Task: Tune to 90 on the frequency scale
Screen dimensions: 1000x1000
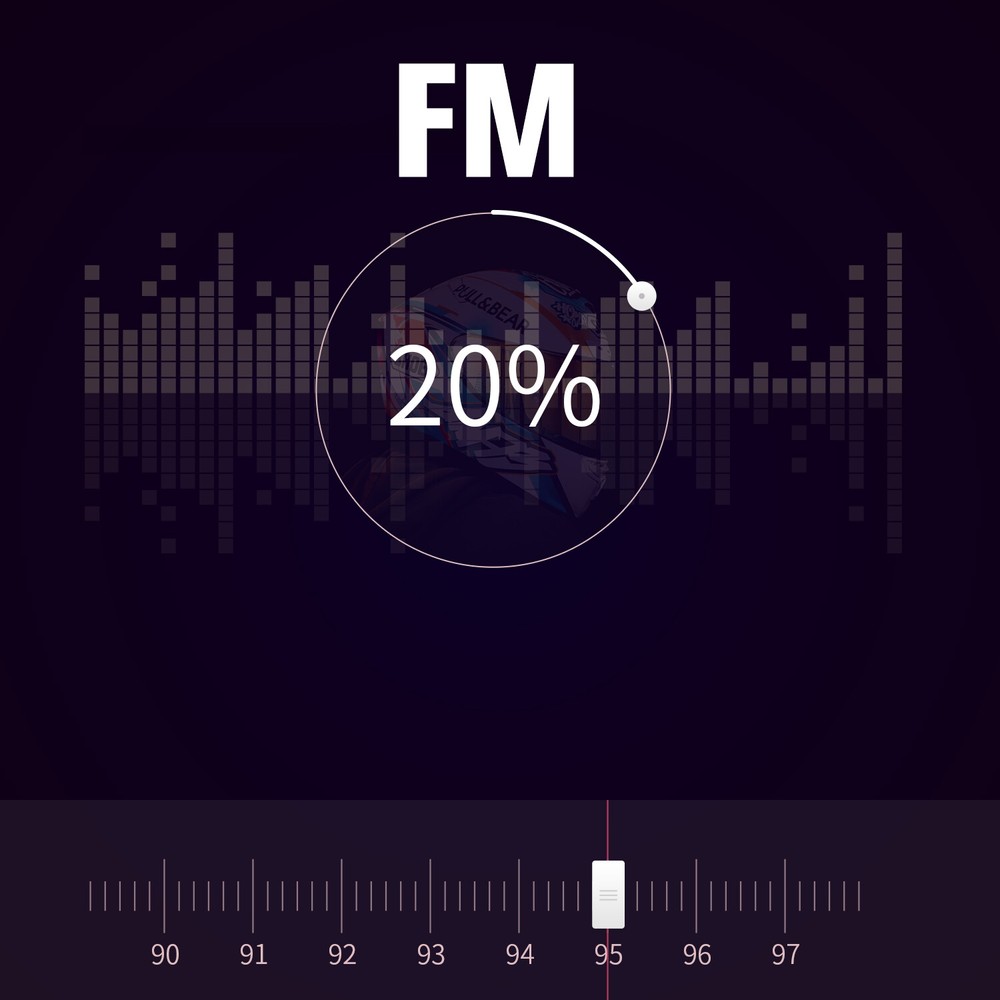Action: (x=165, y=895)
